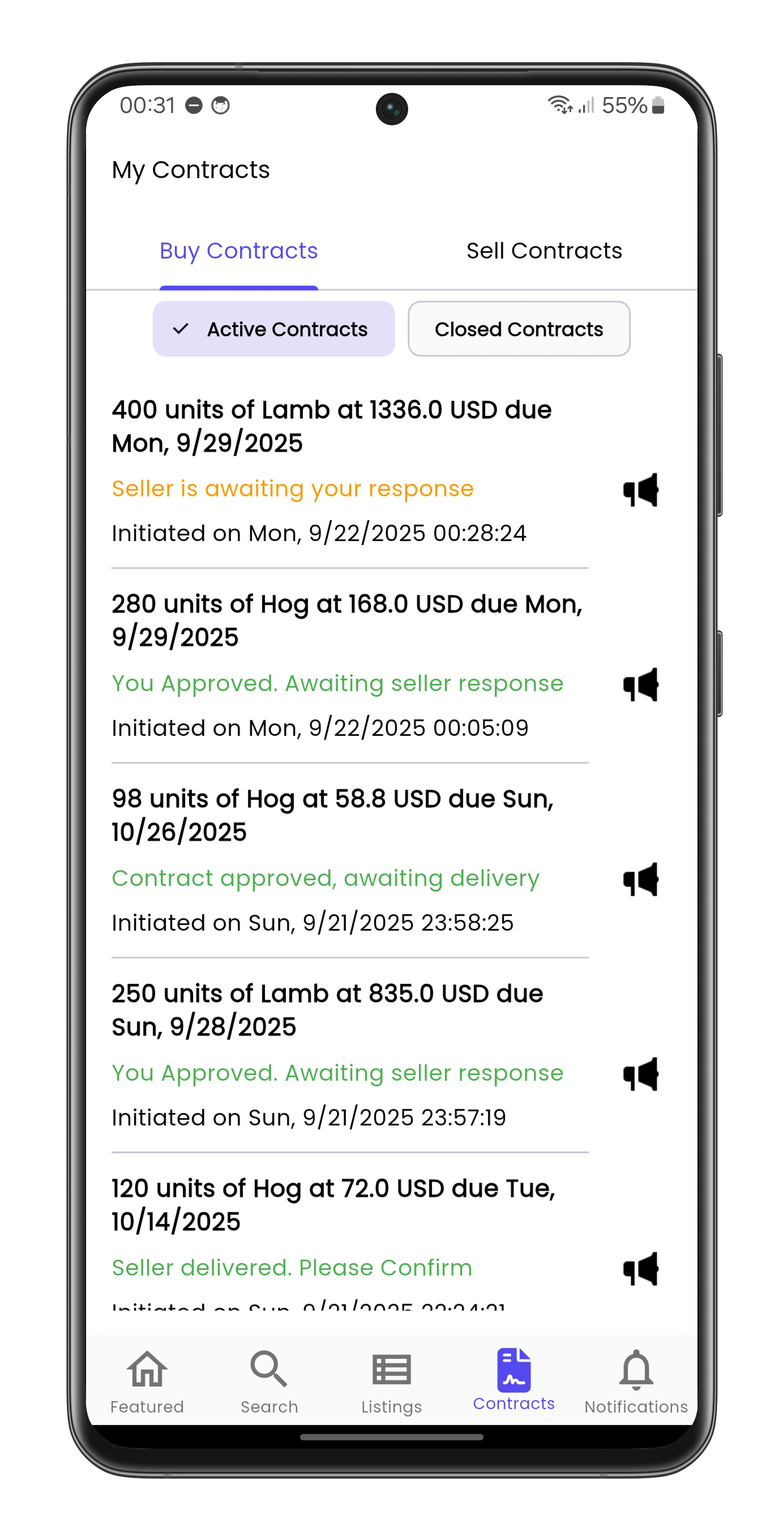Switch to the Listings tab

[391, 1381]
